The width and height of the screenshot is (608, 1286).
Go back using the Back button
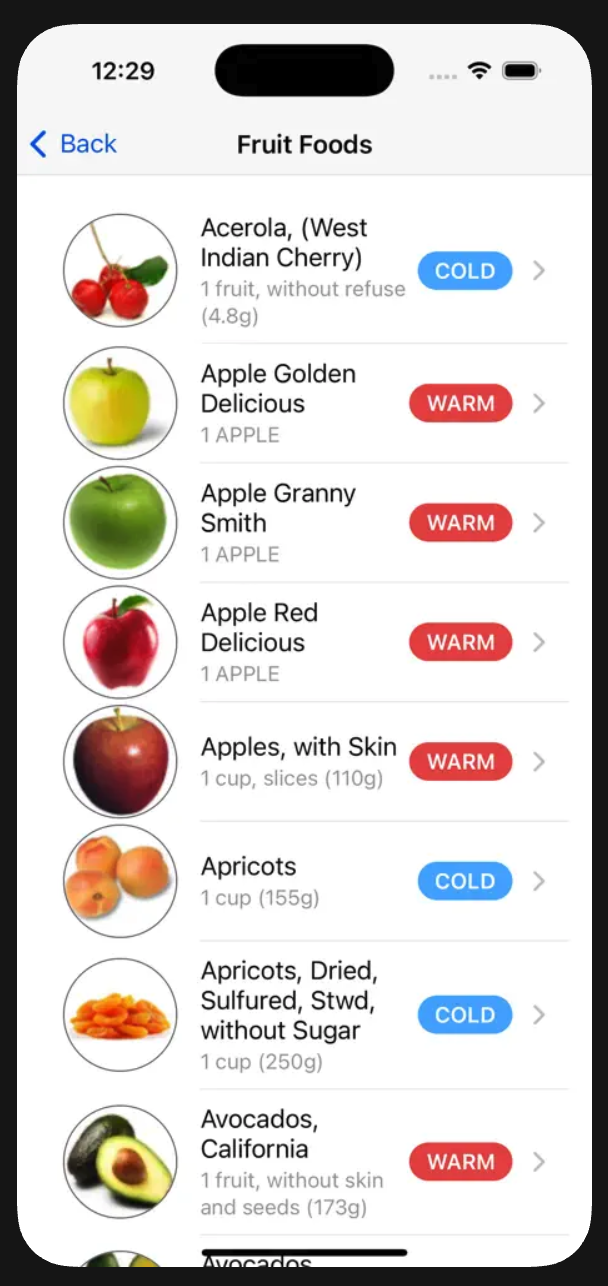click(74, 144)
